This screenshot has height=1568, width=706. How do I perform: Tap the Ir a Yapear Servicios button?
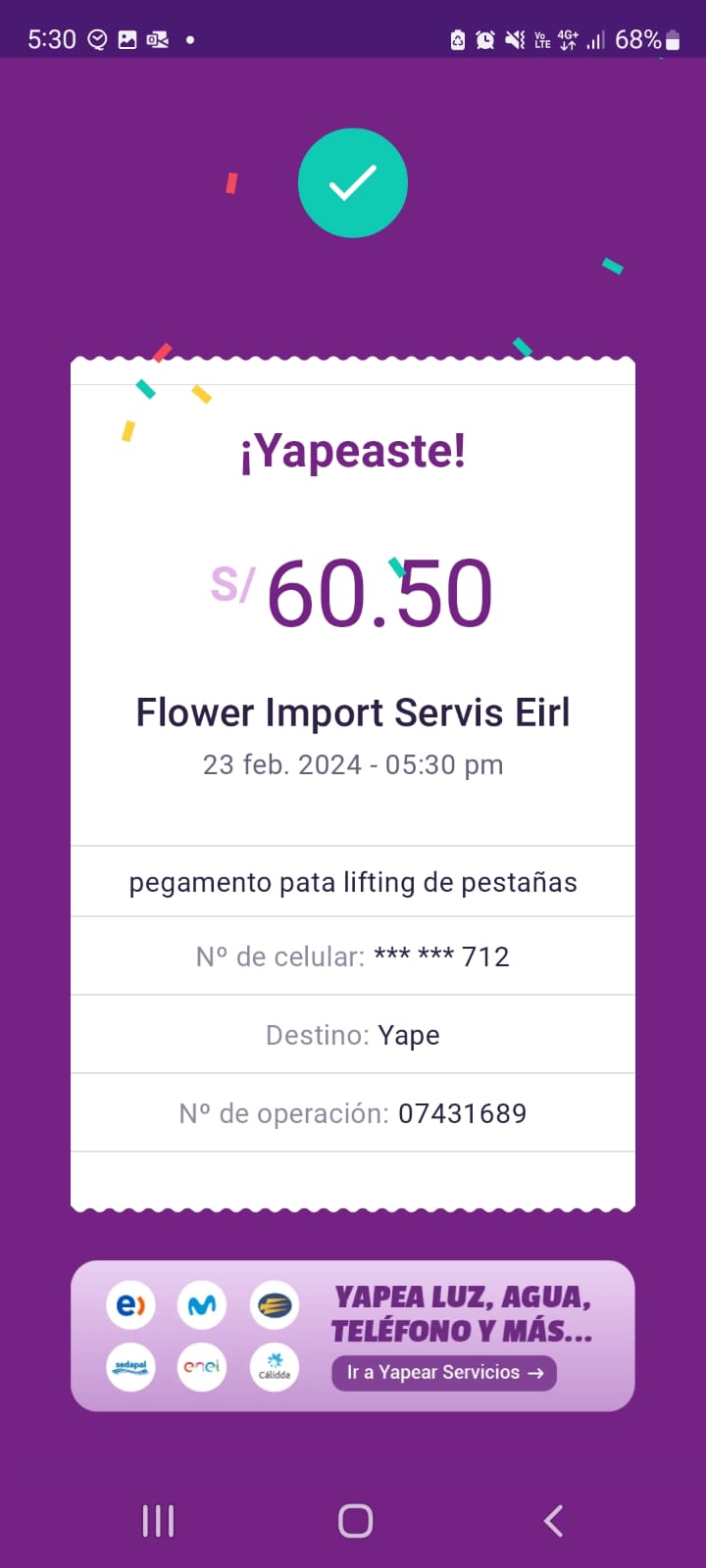[x=444, y=1372]
